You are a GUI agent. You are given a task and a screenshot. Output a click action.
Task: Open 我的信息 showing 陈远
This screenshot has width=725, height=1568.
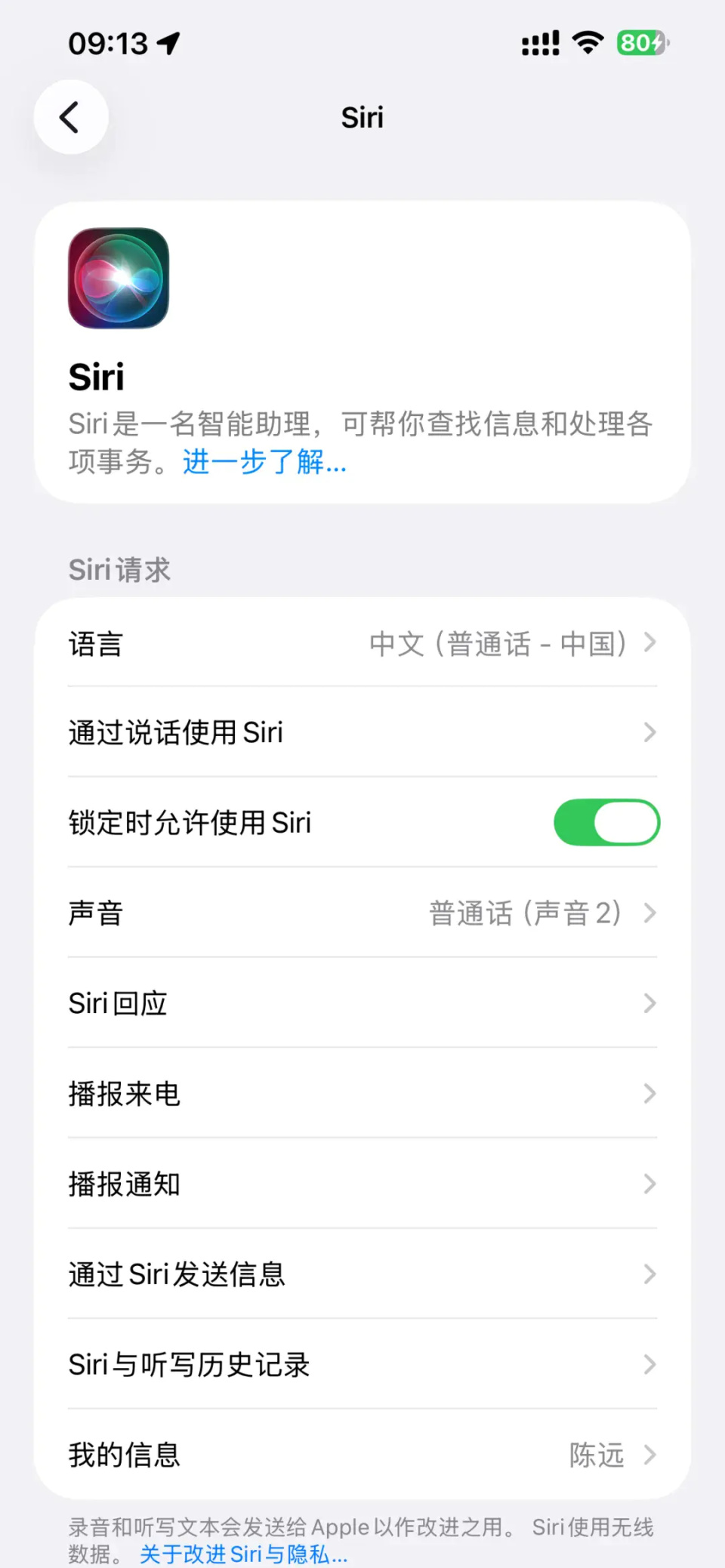tap(362, 1454)
